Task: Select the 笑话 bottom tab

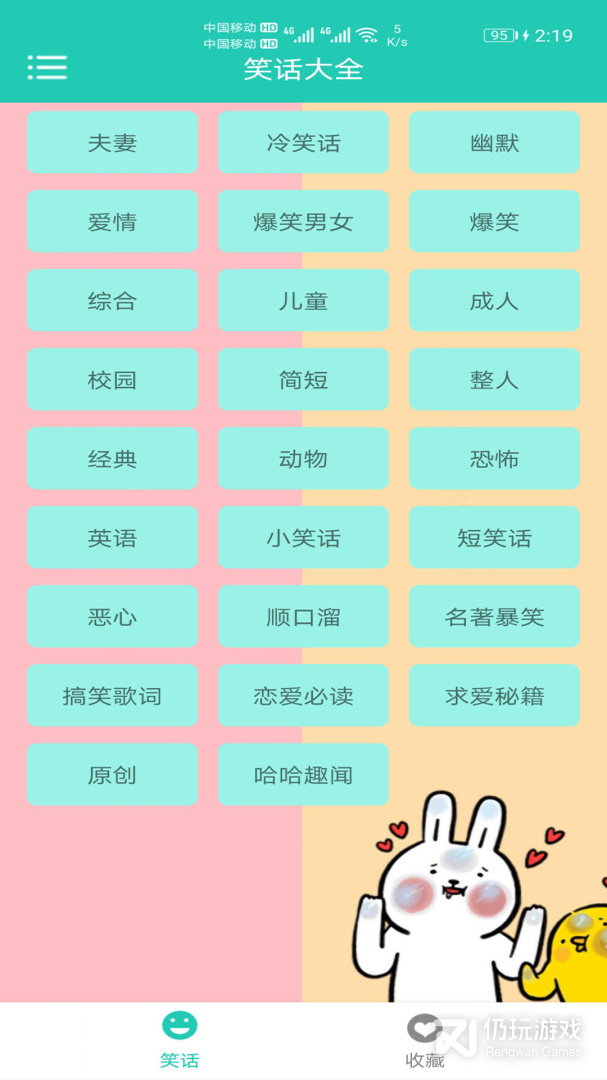Action: tap(180, 1040)
